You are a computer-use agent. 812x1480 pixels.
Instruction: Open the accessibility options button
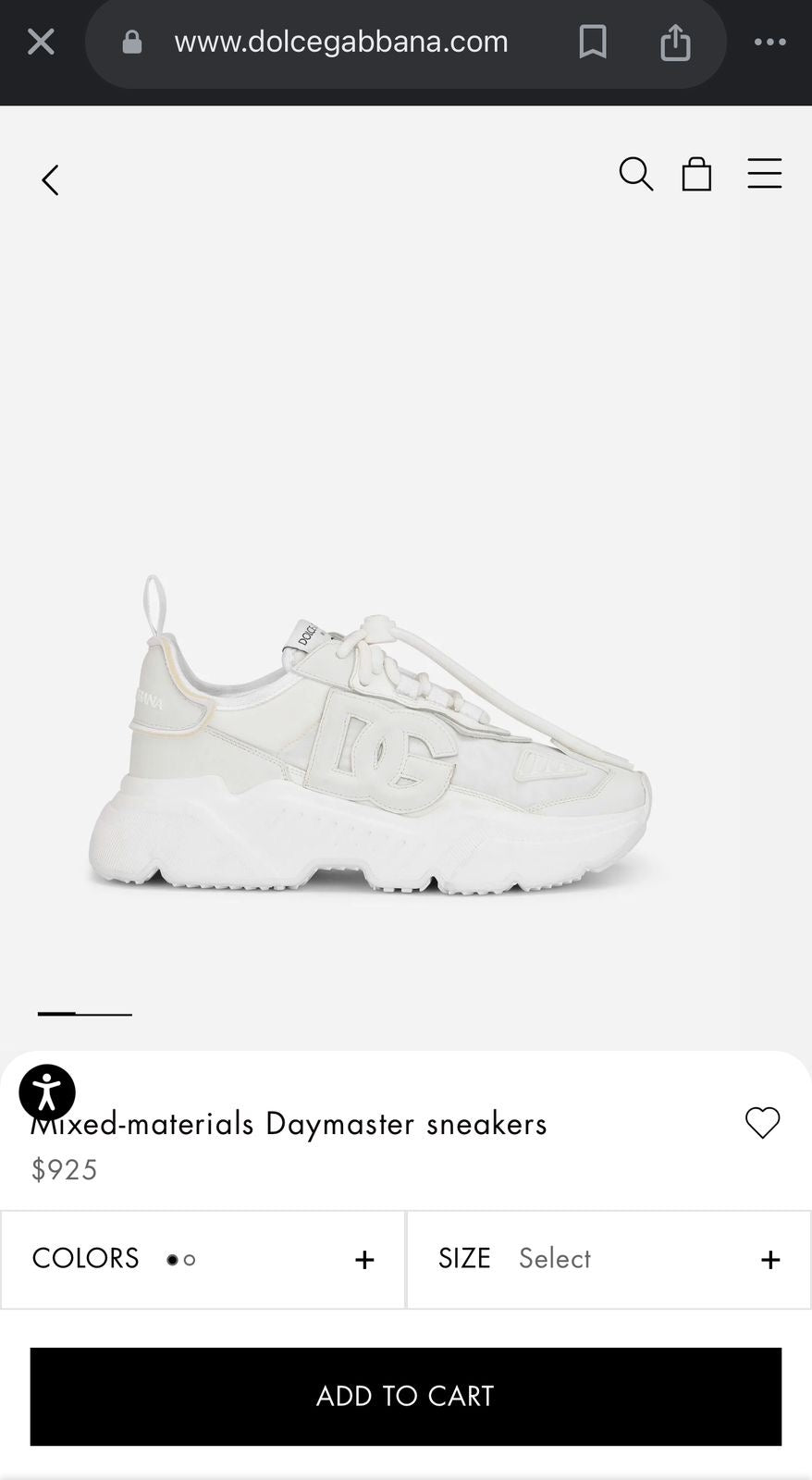coord(47,1092)
